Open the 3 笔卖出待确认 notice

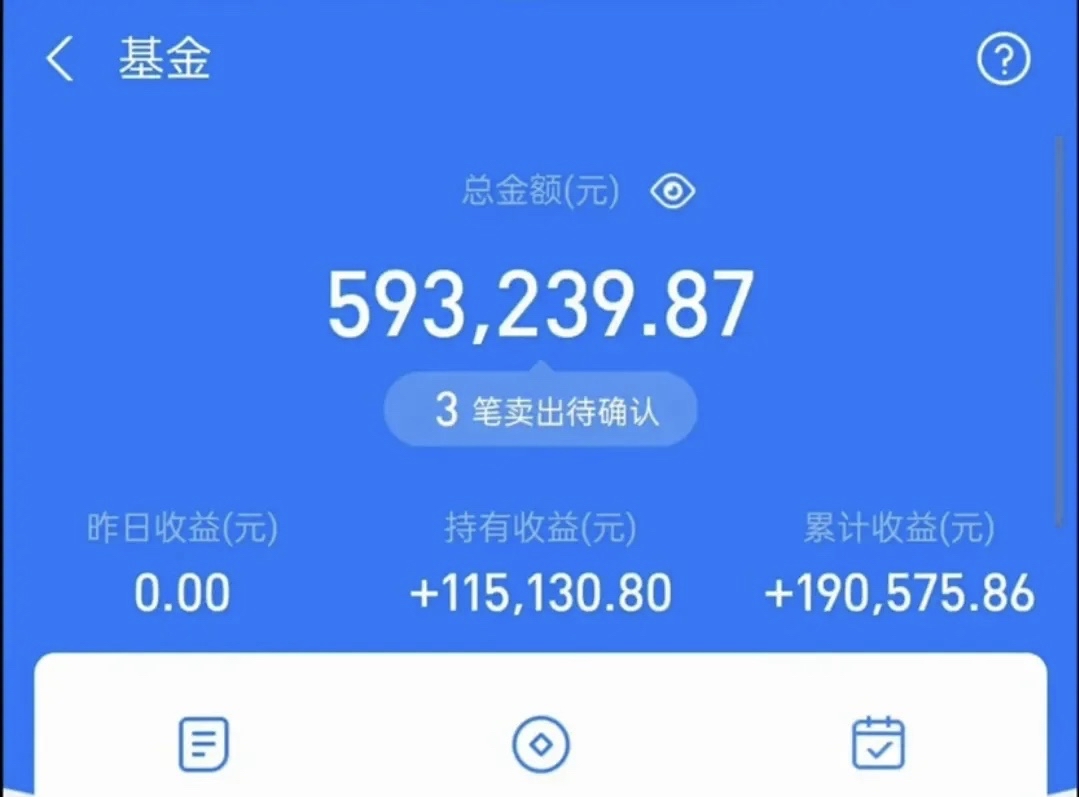click(x=540, y=411)
